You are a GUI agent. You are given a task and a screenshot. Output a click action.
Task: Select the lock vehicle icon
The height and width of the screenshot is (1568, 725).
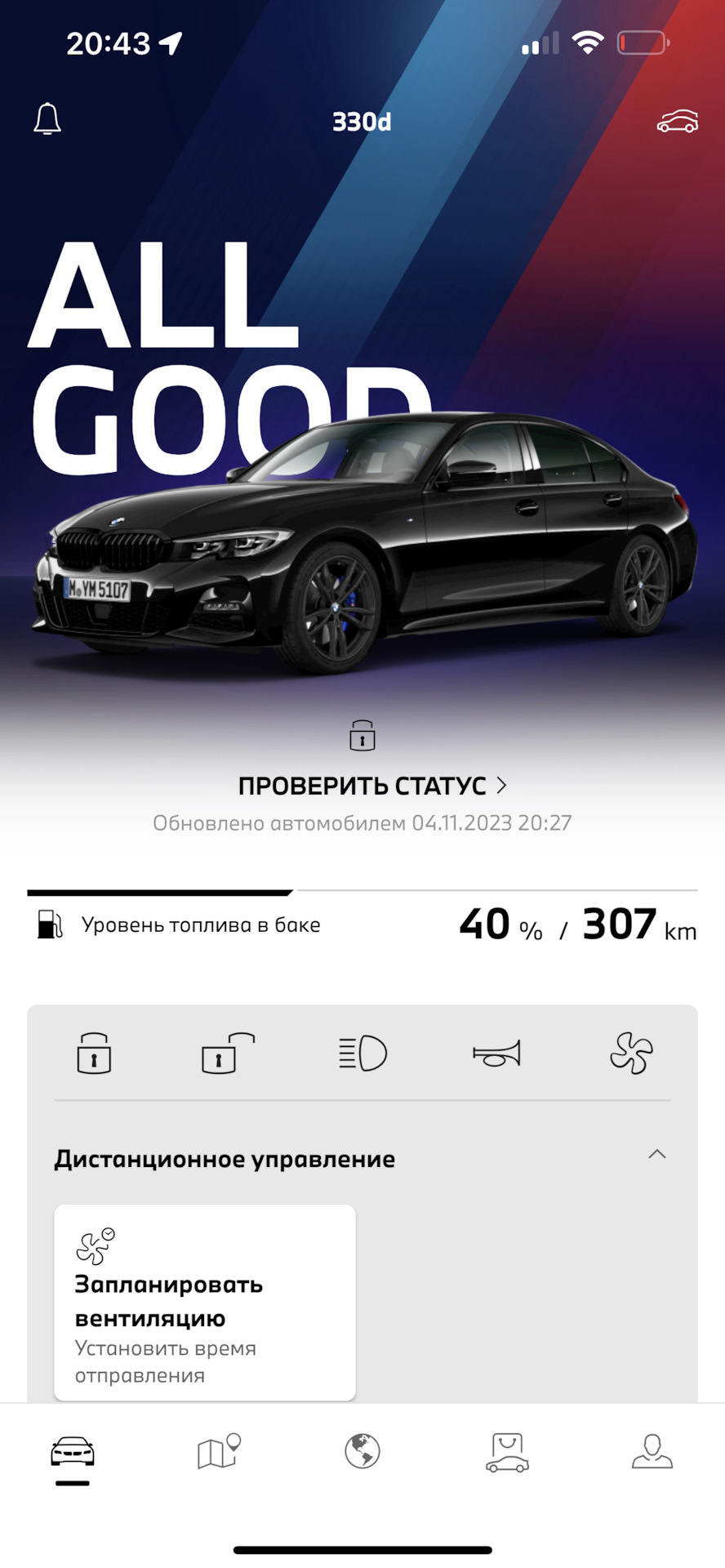coord(93,1053)
